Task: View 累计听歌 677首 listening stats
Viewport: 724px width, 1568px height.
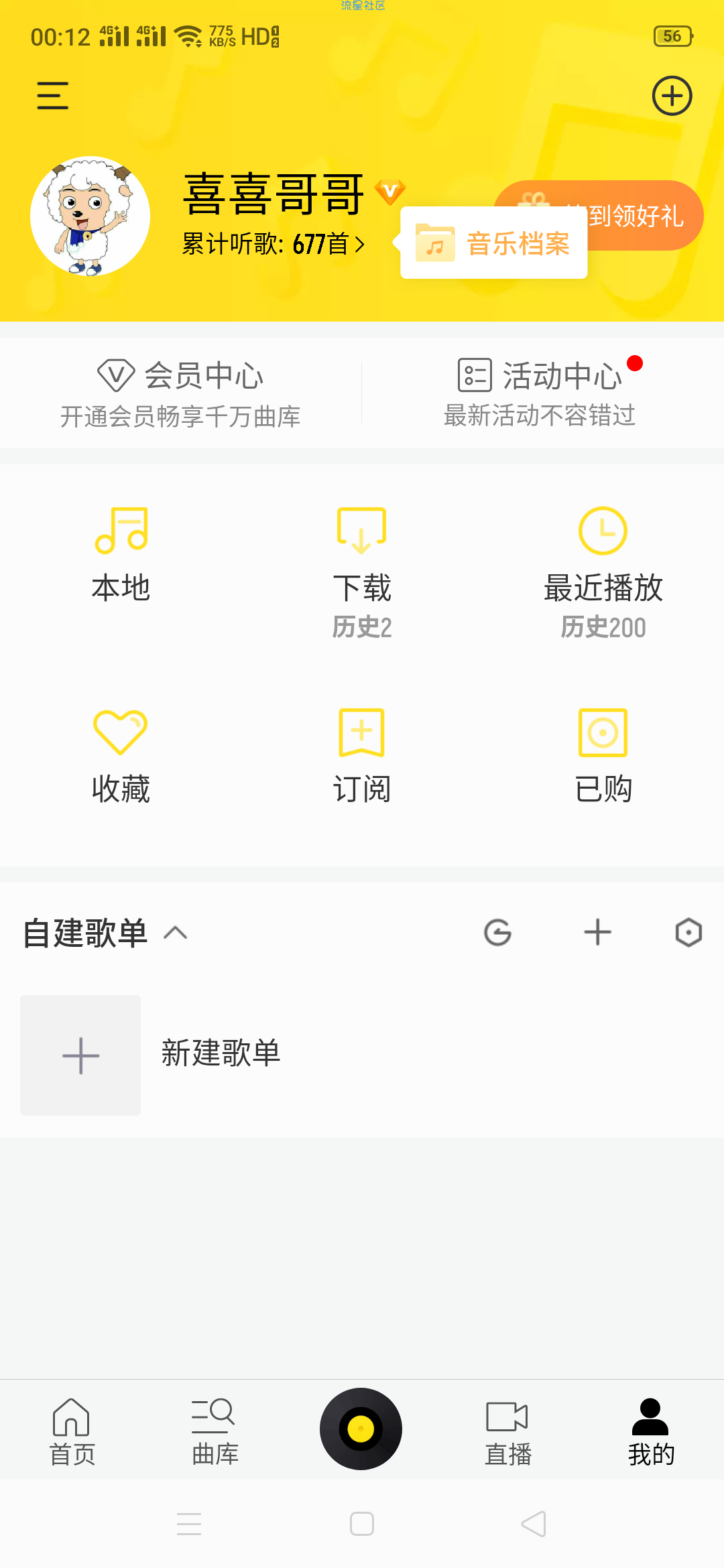Action: (274, 244)
